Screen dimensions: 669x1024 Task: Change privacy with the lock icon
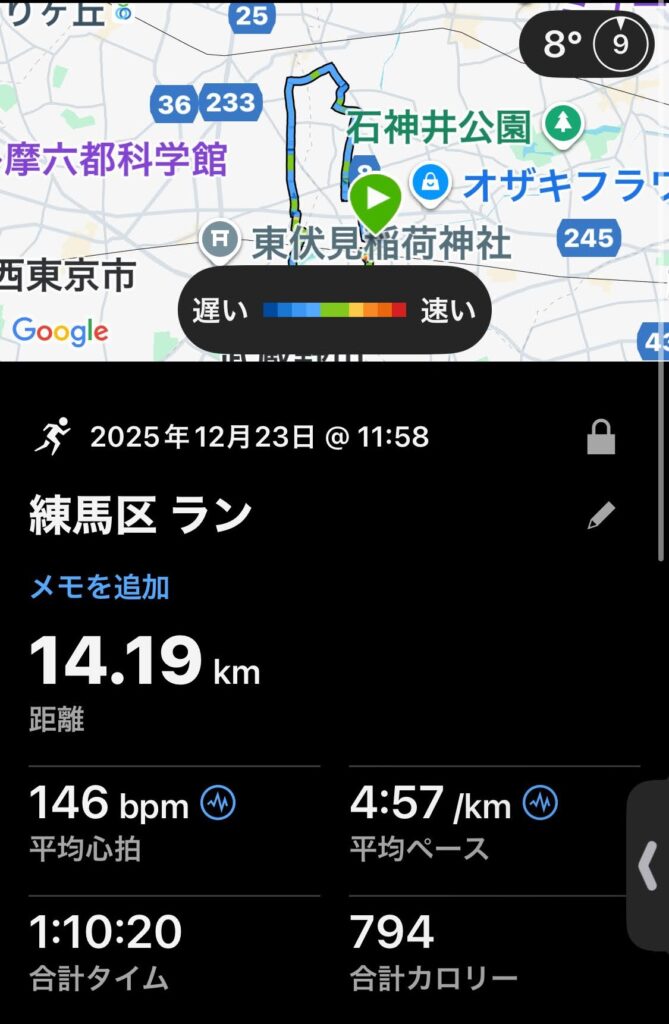point(600,438)
